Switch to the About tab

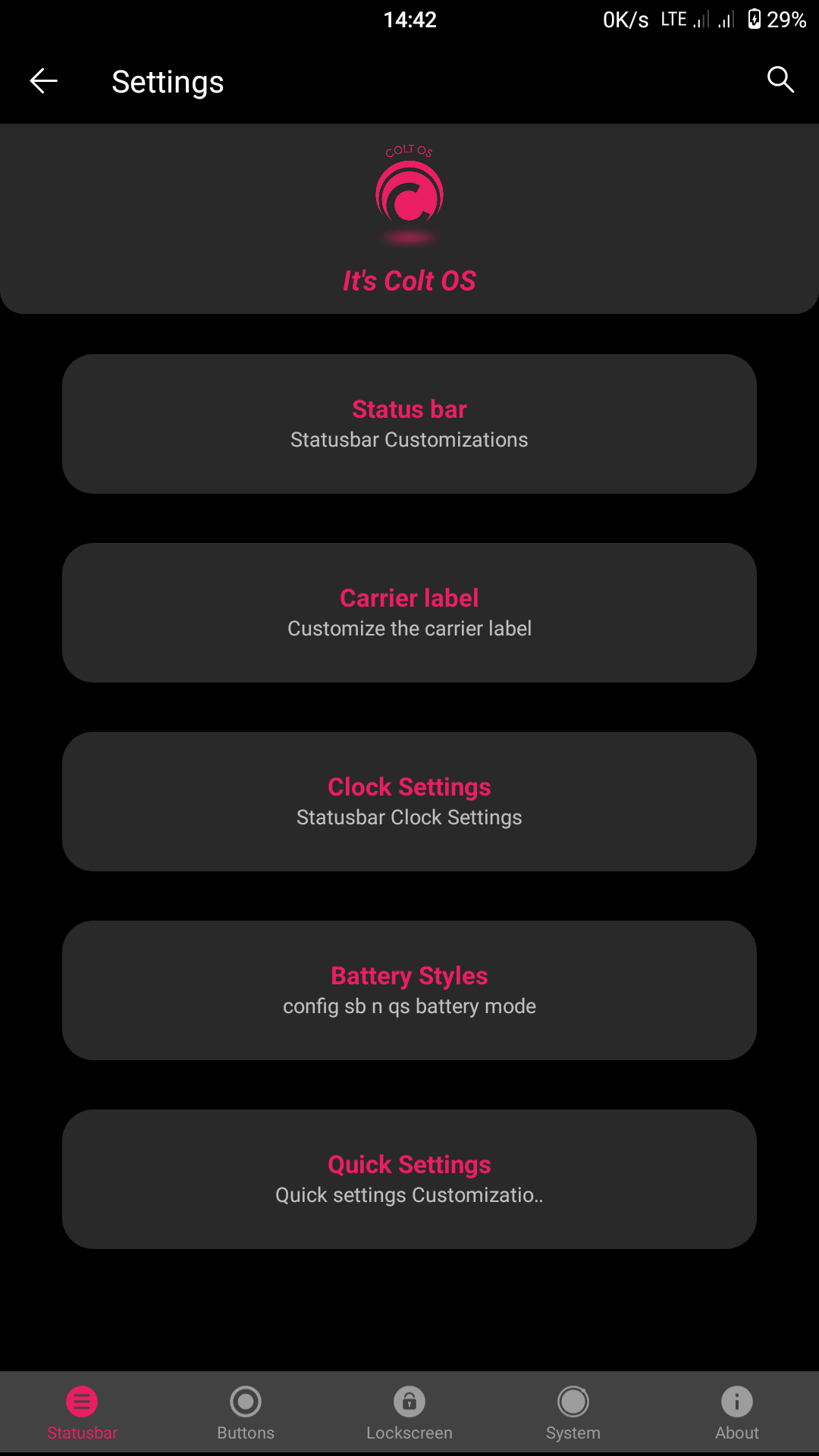[737, 1413]
